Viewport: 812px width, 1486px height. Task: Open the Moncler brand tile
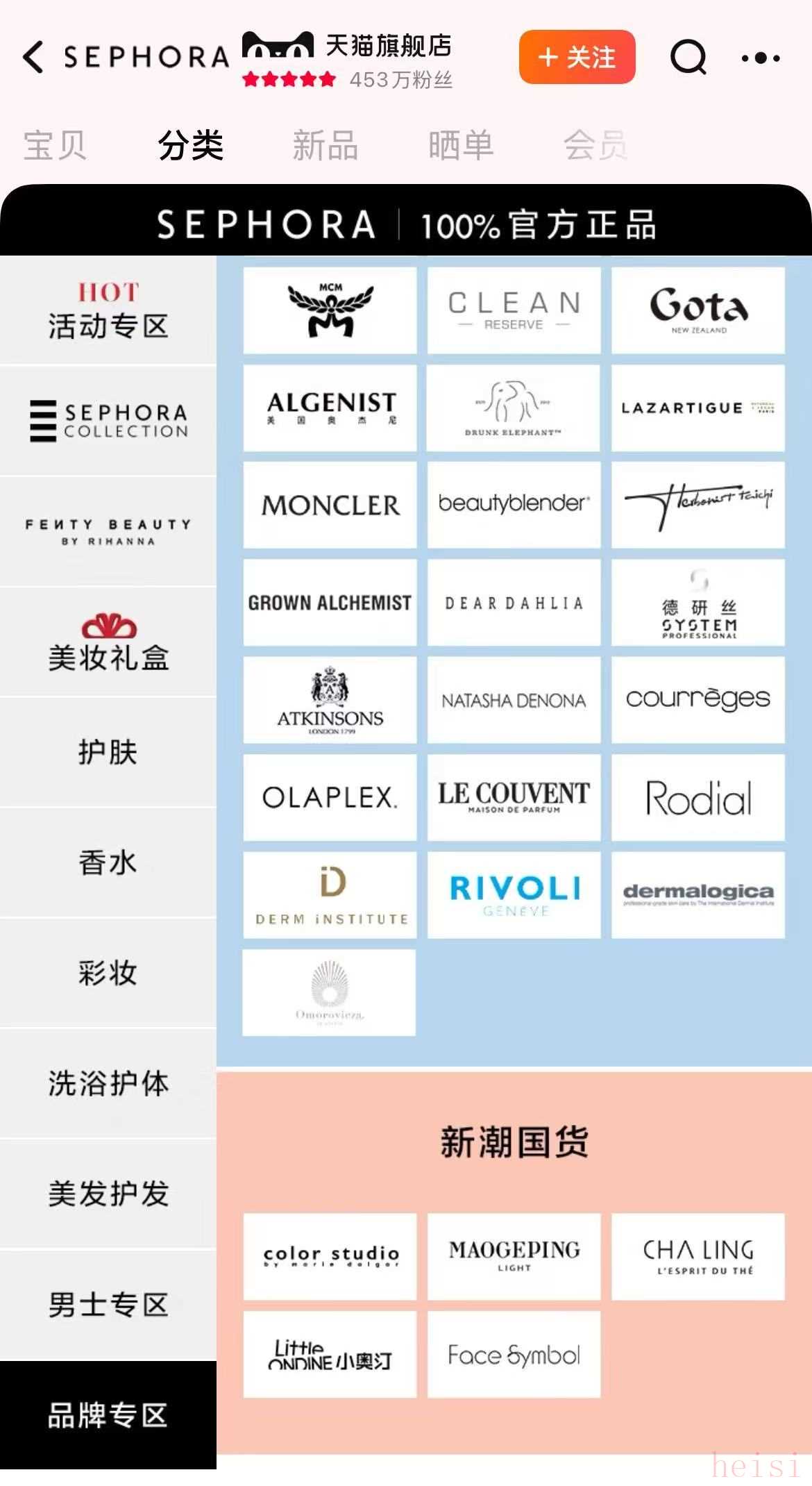[x=330, y=506]
